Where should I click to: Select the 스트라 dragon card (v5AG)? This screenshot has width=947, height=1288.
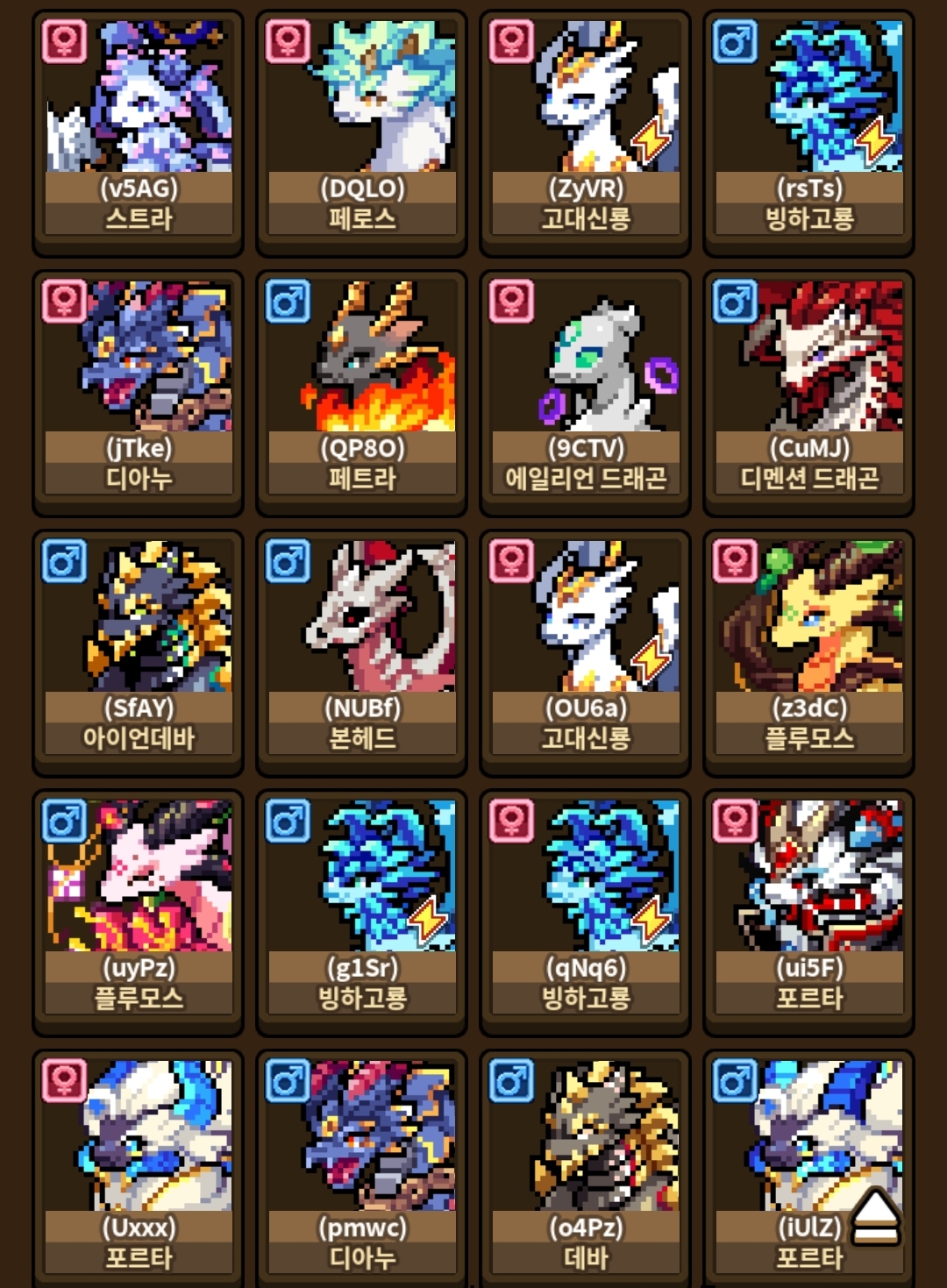pos(138,132)
